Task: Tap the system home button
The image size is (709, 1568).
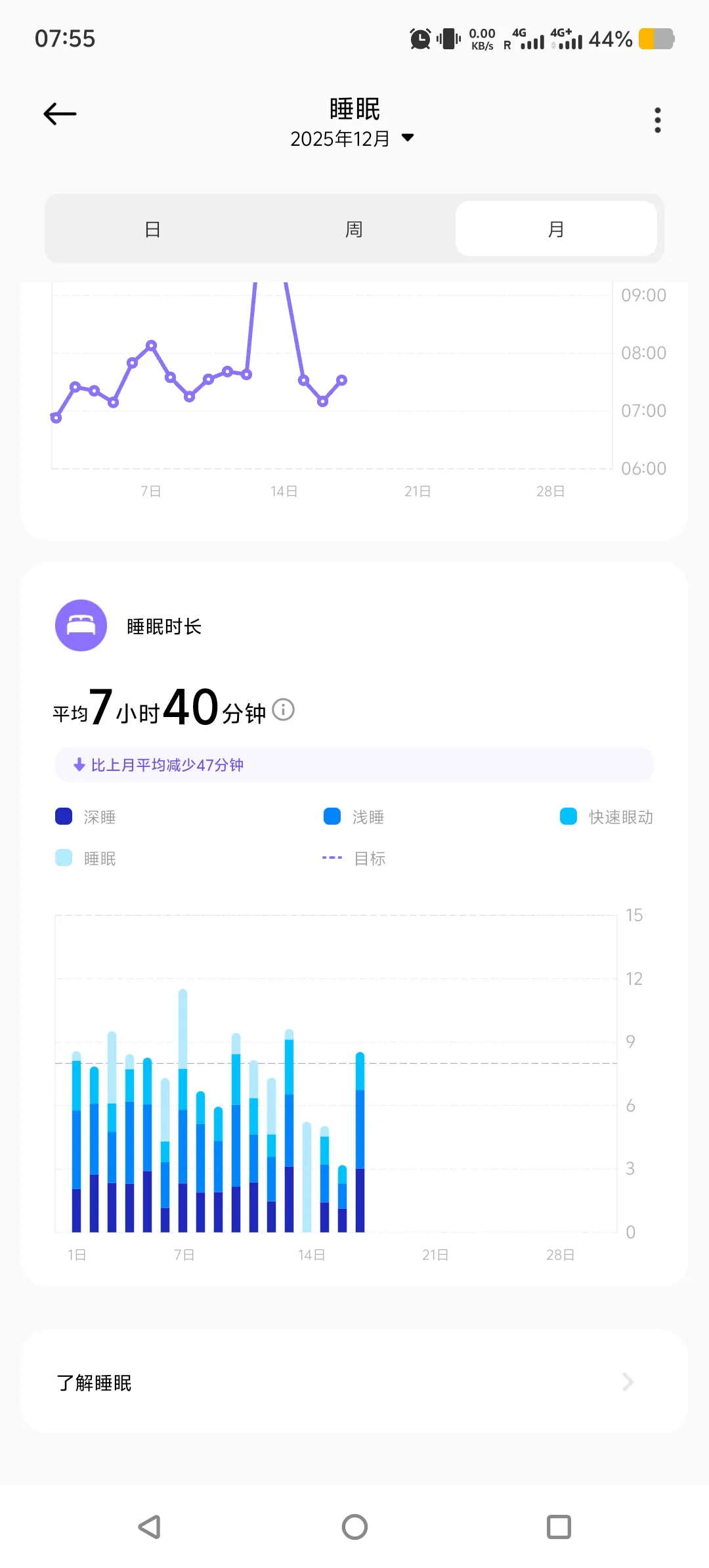Action: click(354, 1527)
